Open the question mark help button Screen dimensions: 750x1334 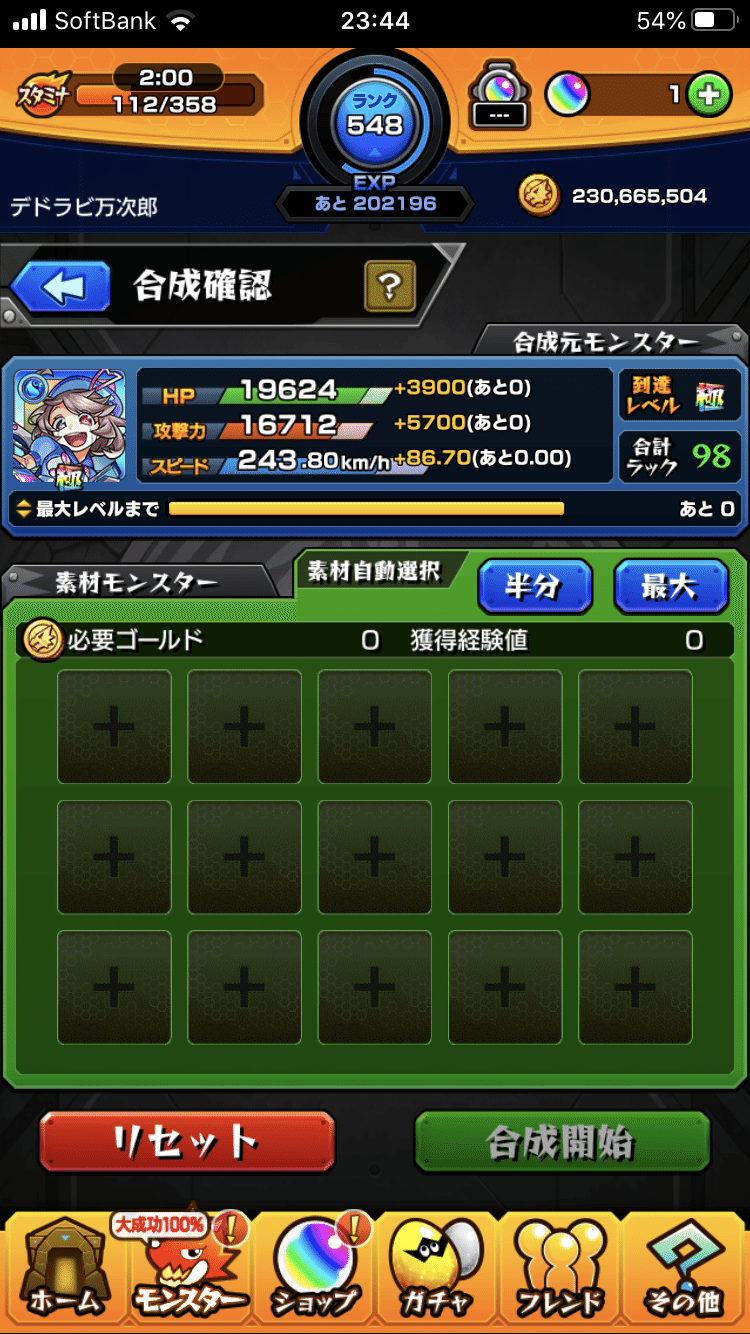pos(390,289)
